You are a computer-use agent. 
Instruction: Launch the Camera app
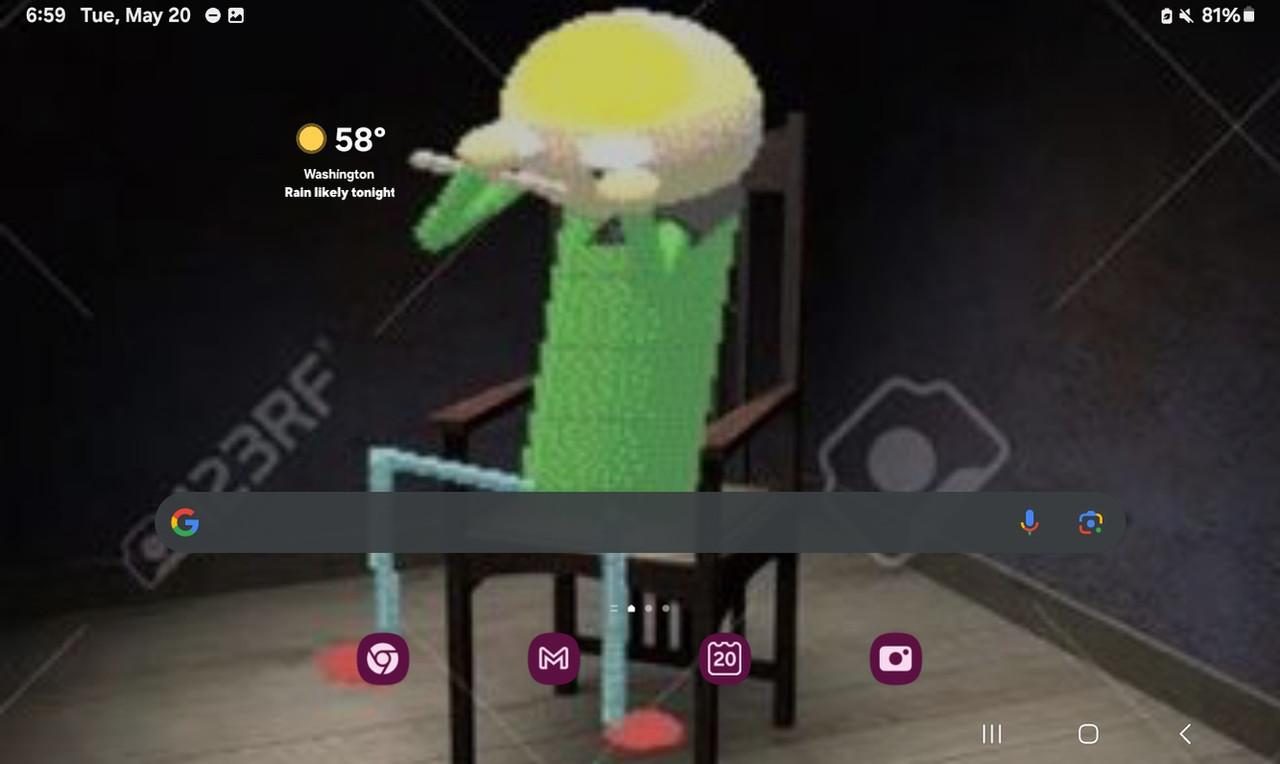click(x=895, y=658)
